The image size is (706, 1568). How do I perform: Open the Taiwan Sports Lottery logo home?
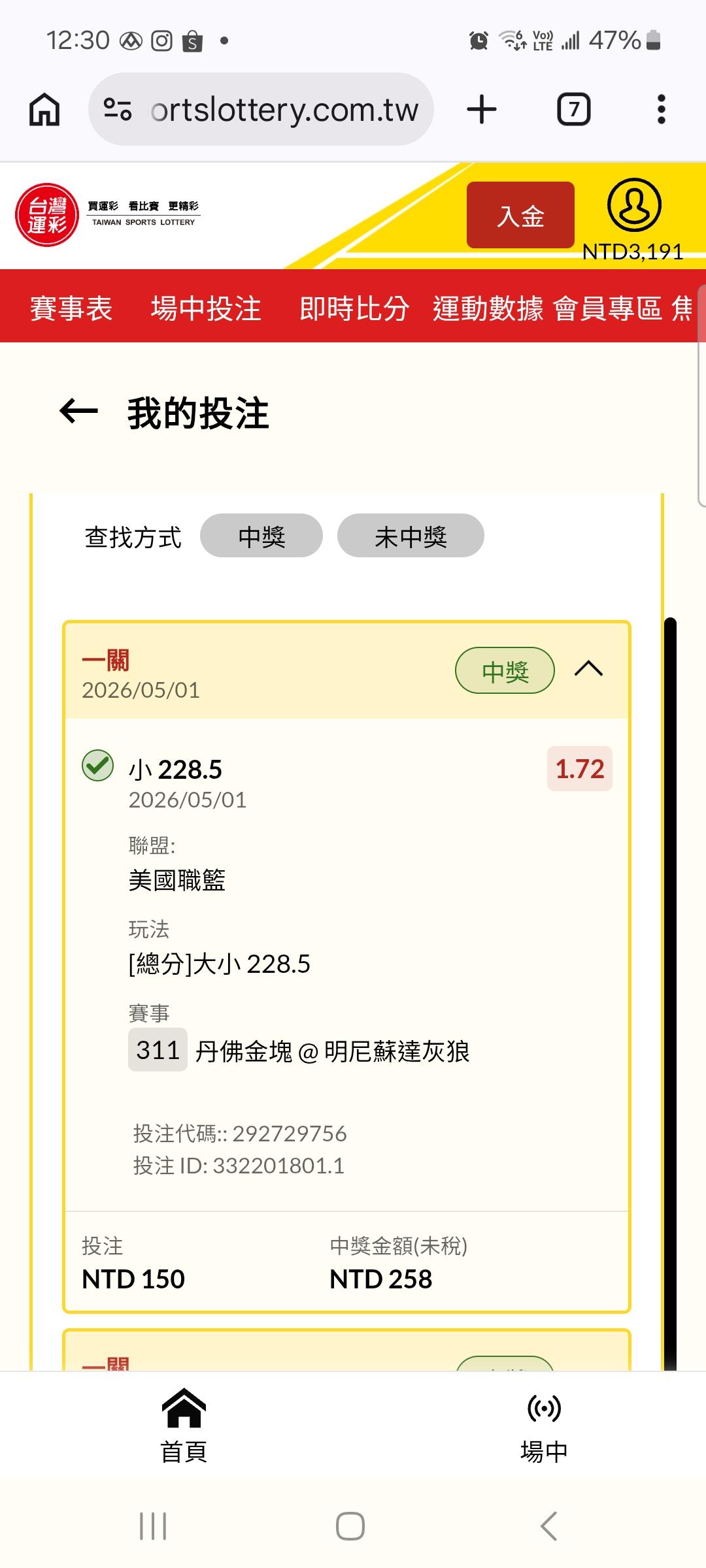[108, 214]
